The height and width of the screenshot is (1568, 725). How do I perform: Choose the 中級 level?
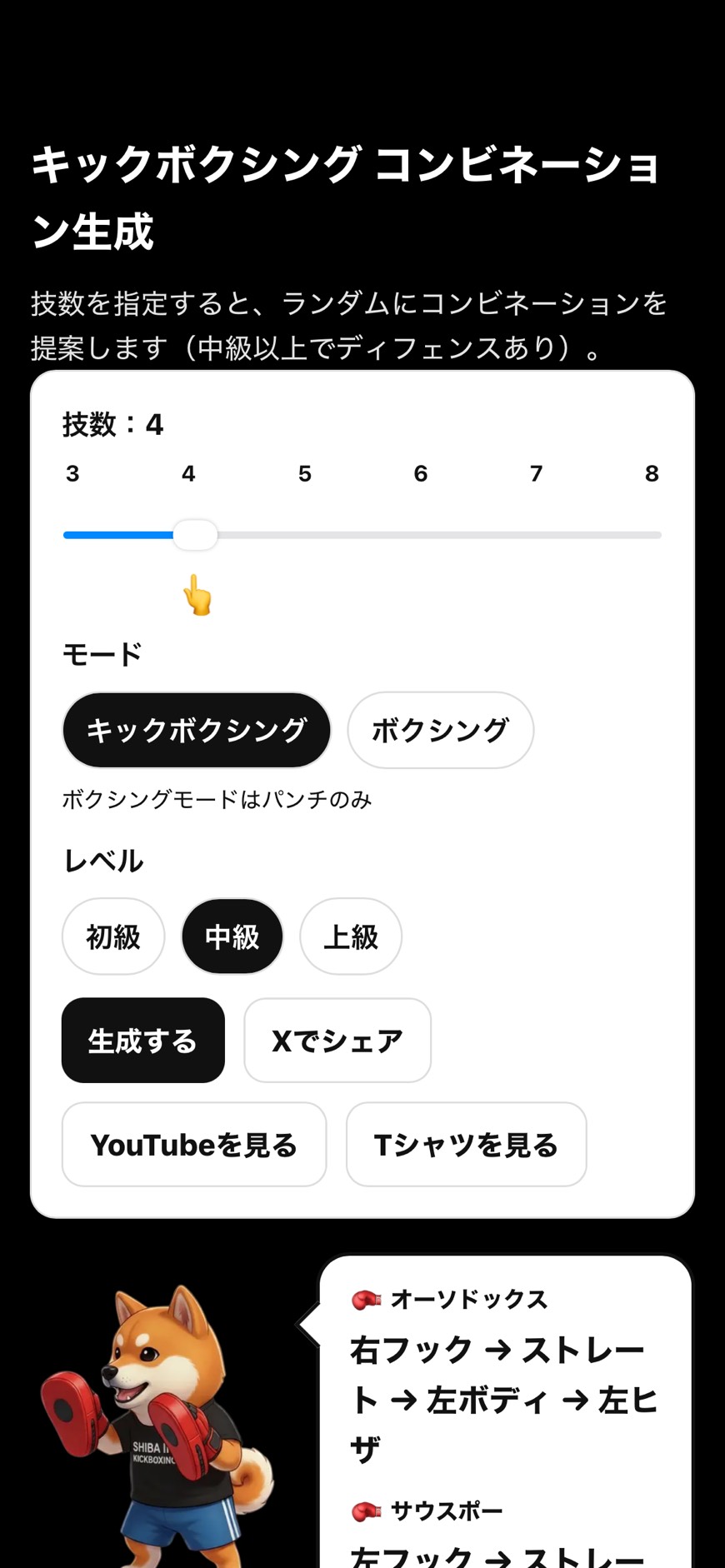coord(232,936)
